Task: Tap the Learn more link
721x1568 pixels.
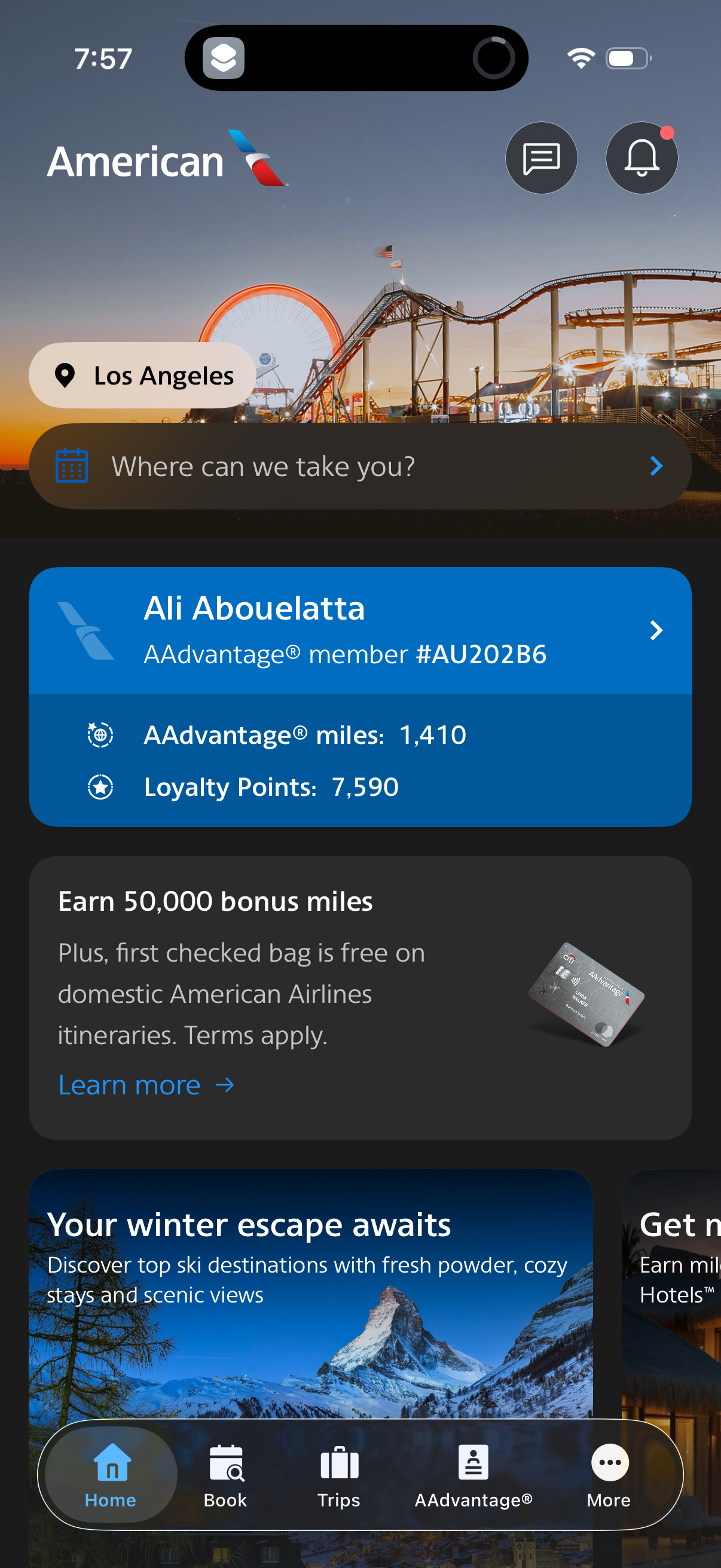Action: coord(129,1084)
